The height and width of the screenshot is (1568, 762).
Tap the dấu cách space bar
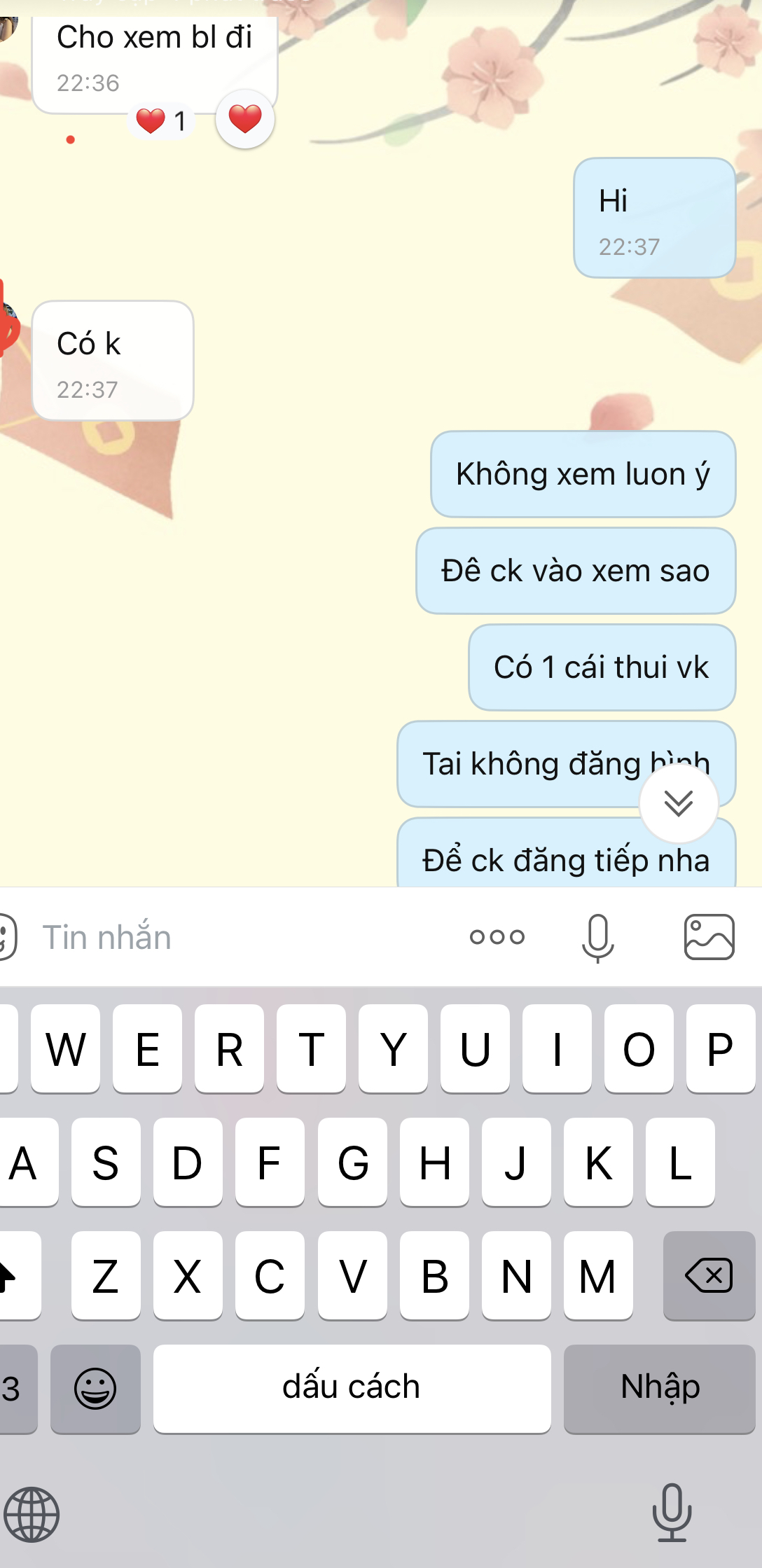352,1388
